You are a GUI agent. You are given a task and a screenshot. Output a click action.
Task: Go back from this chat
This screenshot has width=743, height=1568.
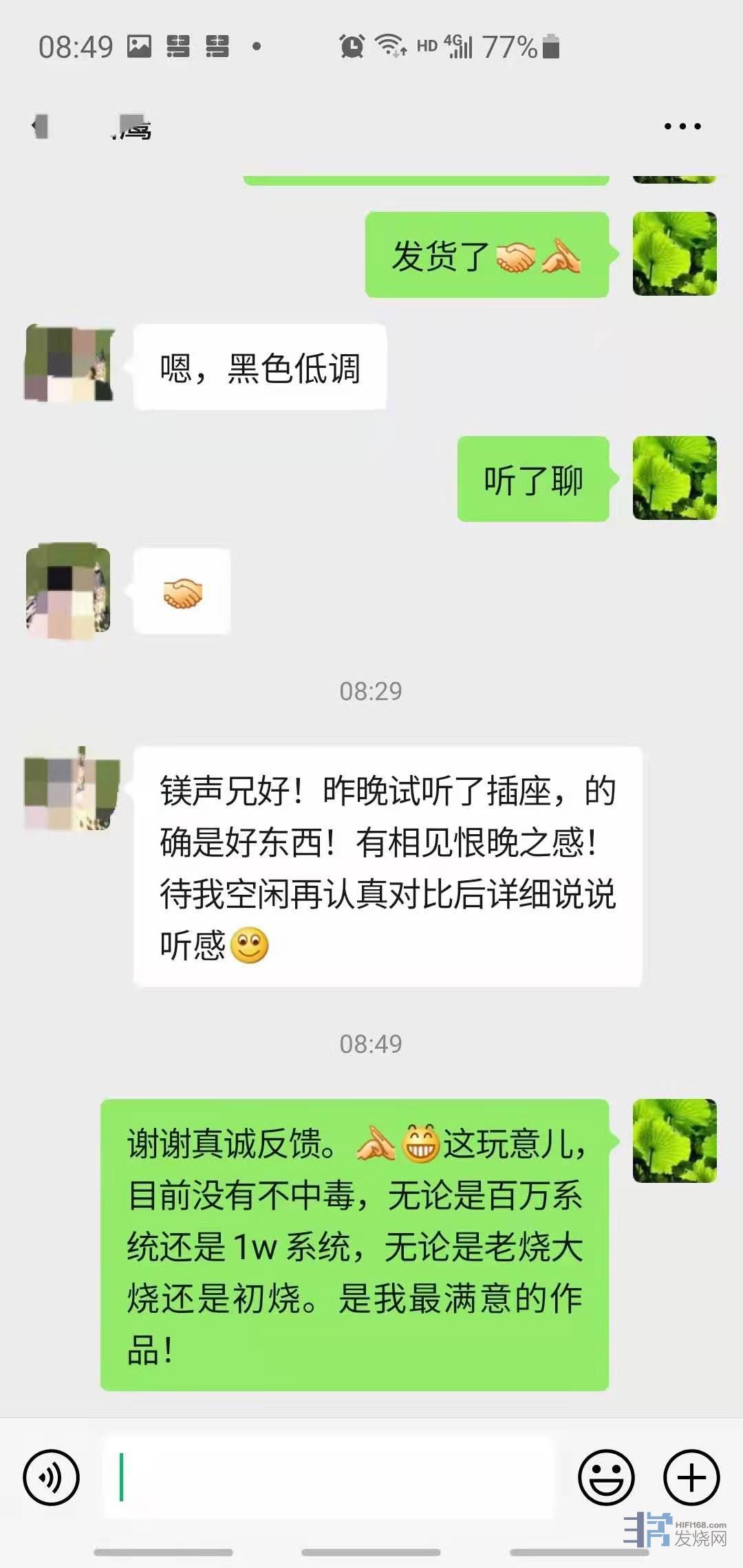tap(40, 127)
